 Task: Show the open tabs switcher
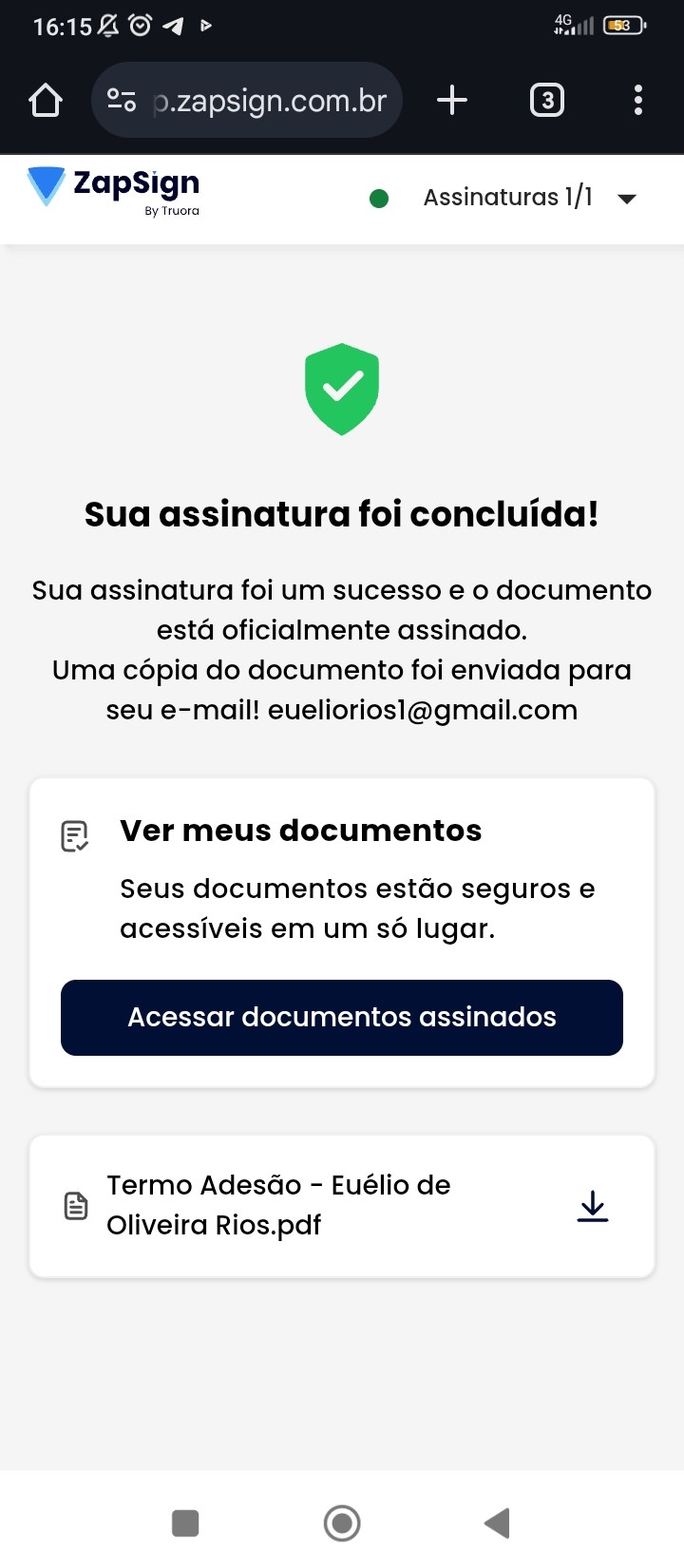tap(546, 100)
